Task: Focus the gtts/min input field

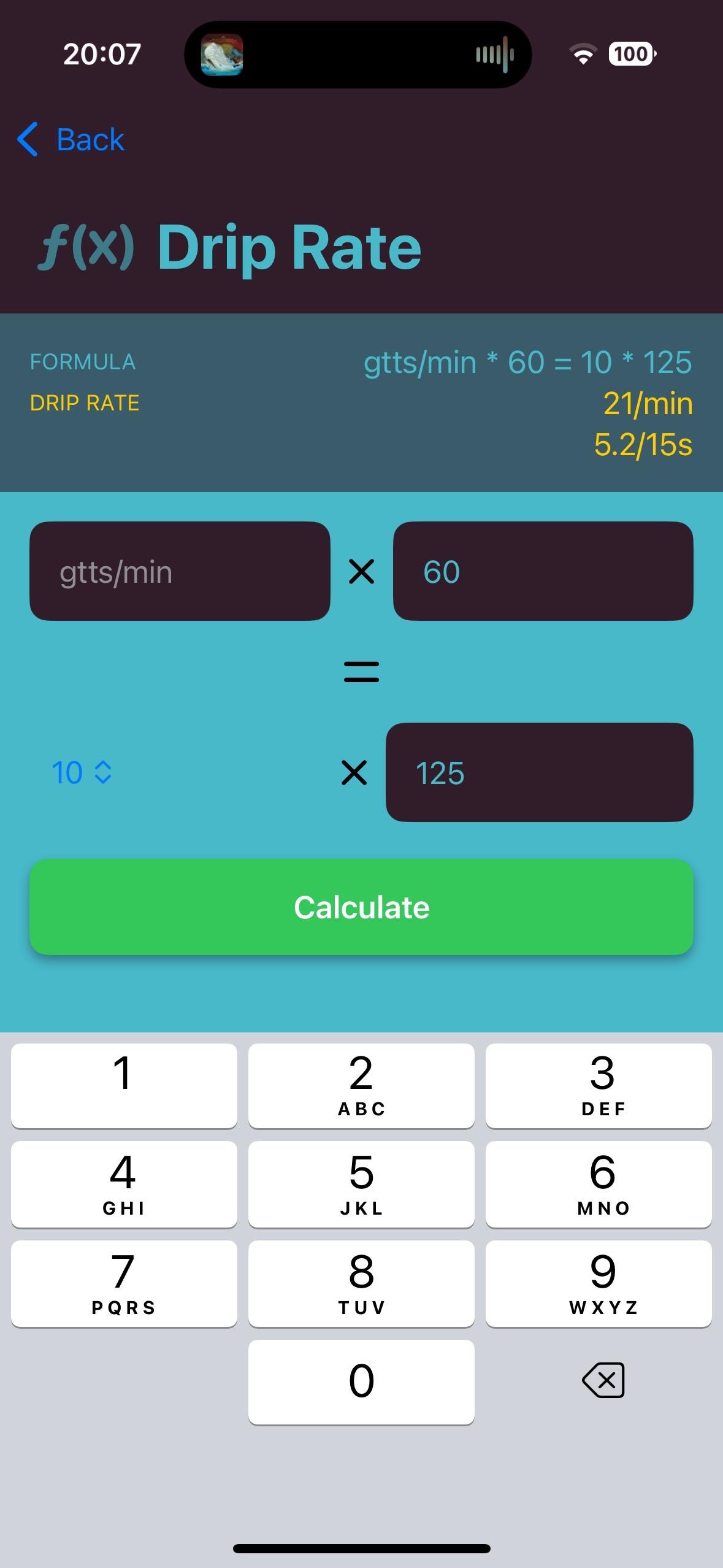Action: (180, 571)
